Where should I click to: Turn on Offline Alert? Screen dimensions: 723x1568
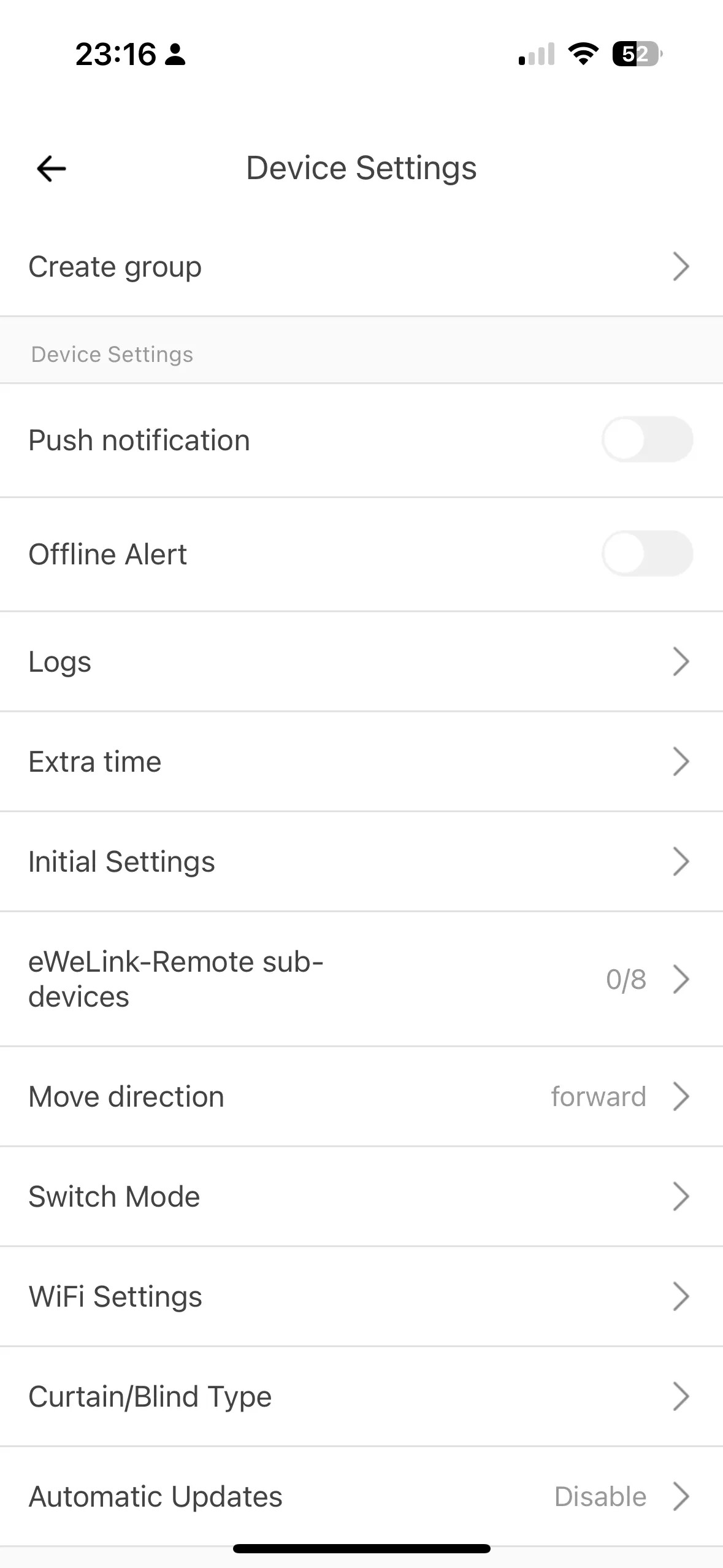(647, 554)
